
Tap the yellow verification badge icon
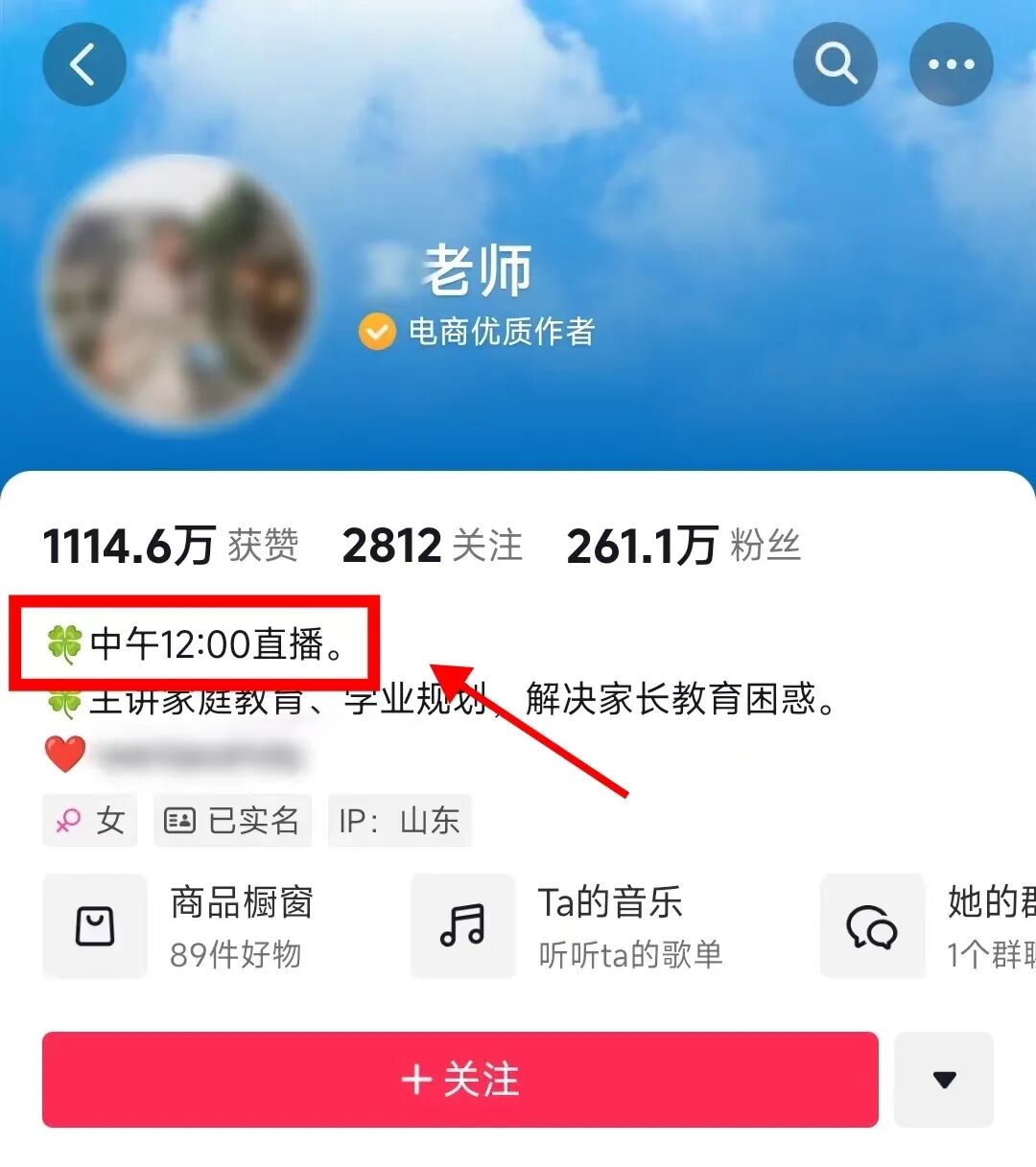point(377,330)
